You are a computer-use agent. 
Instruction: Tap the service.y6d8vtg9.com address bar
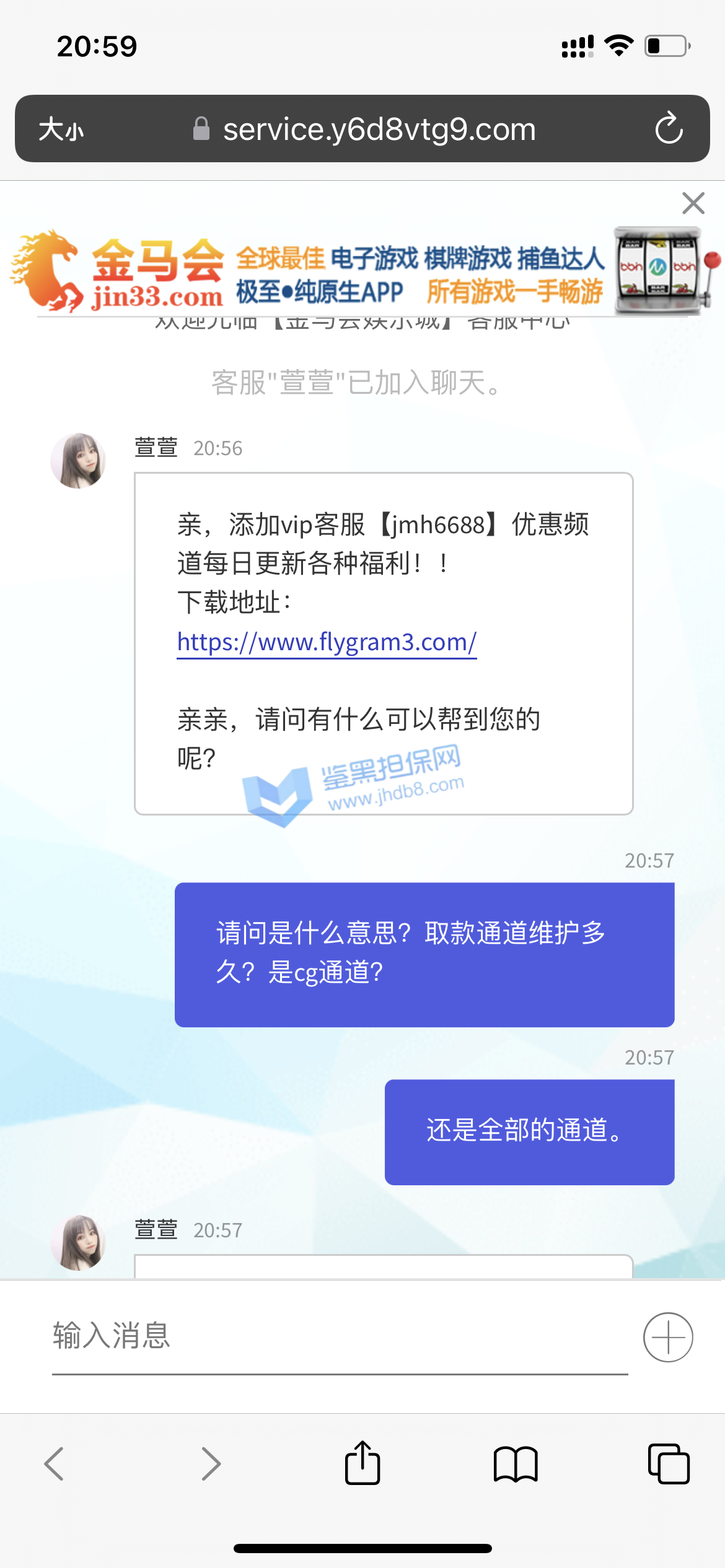[378, 129]
